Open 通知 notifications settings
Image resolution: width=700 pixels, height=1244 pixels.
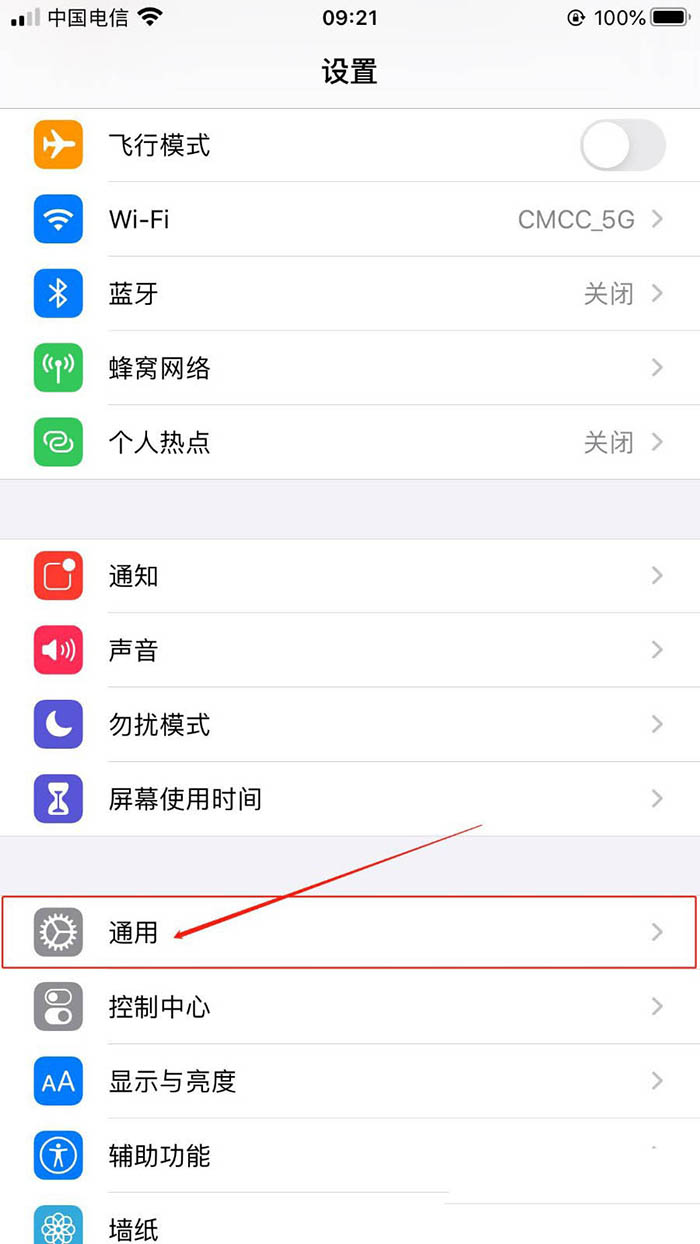350,576
